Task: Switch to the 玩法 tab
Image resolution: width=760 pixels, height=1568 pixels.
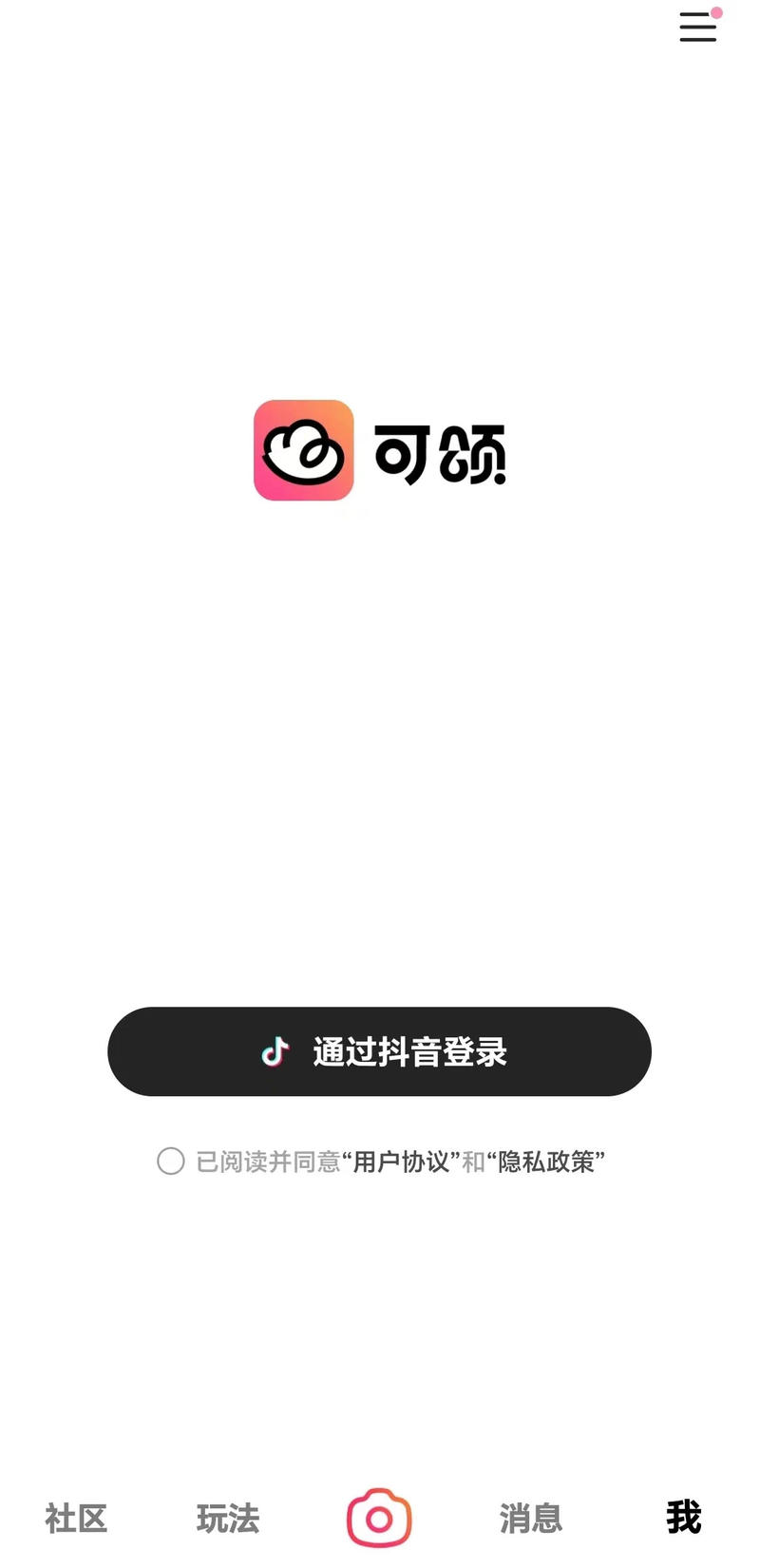Action: click(228, 1520)
